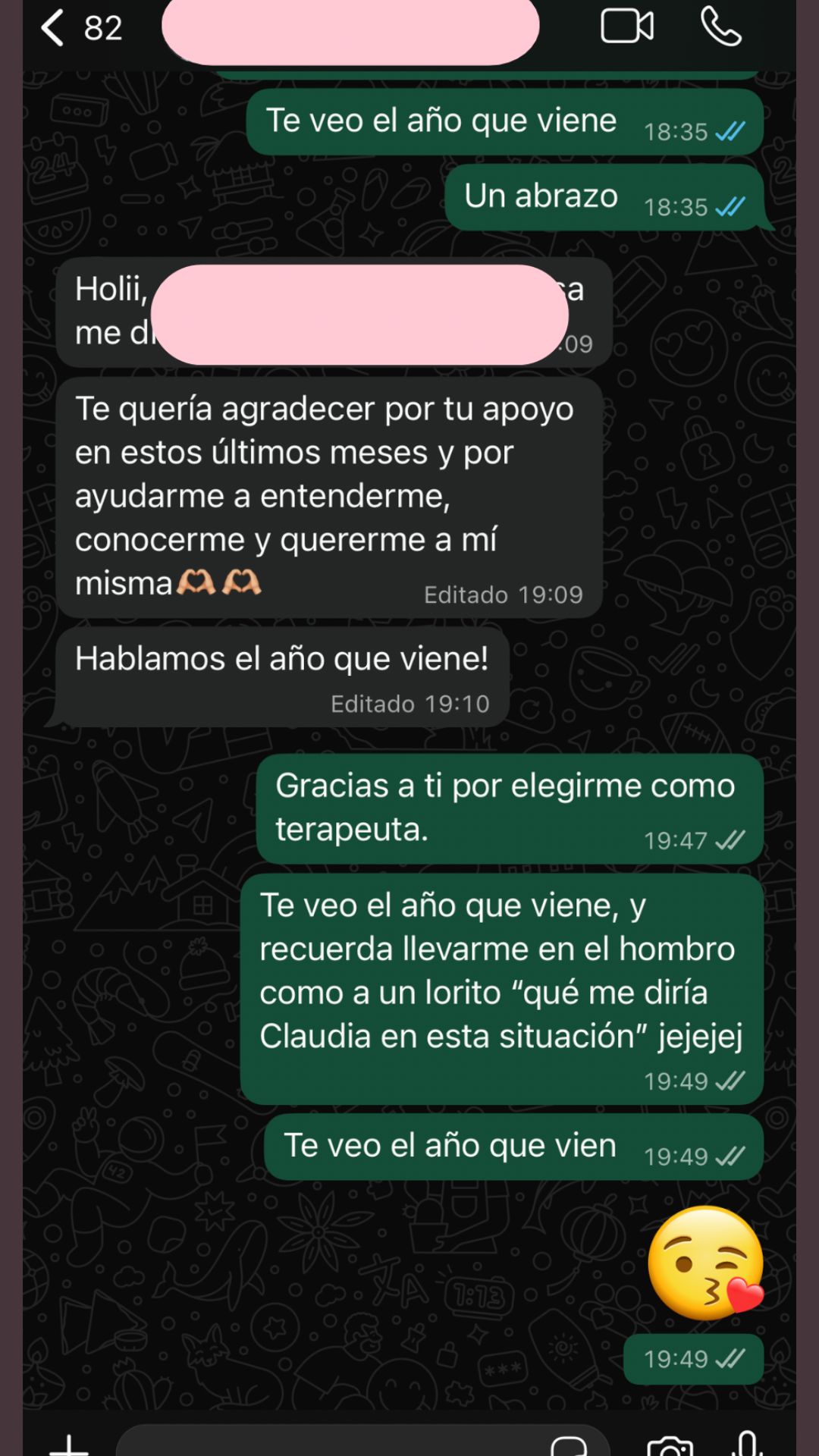This screenshot has height=1456, width=819.
Task: Start a video call with the contact
Action: pyautogui.click(x=628, y=27)
